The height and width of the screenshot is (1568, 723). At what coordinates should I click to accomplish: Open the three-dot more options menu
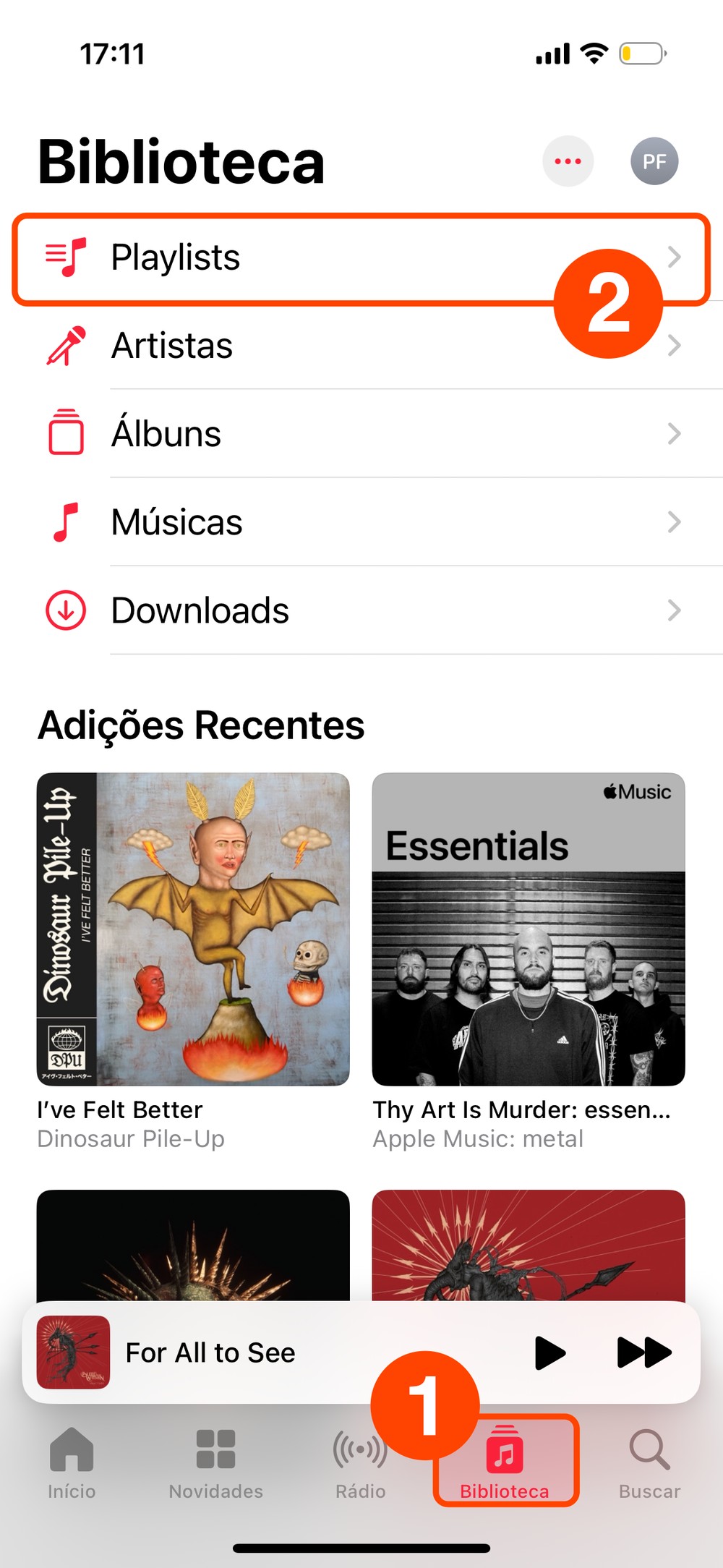tap(568, 161)
